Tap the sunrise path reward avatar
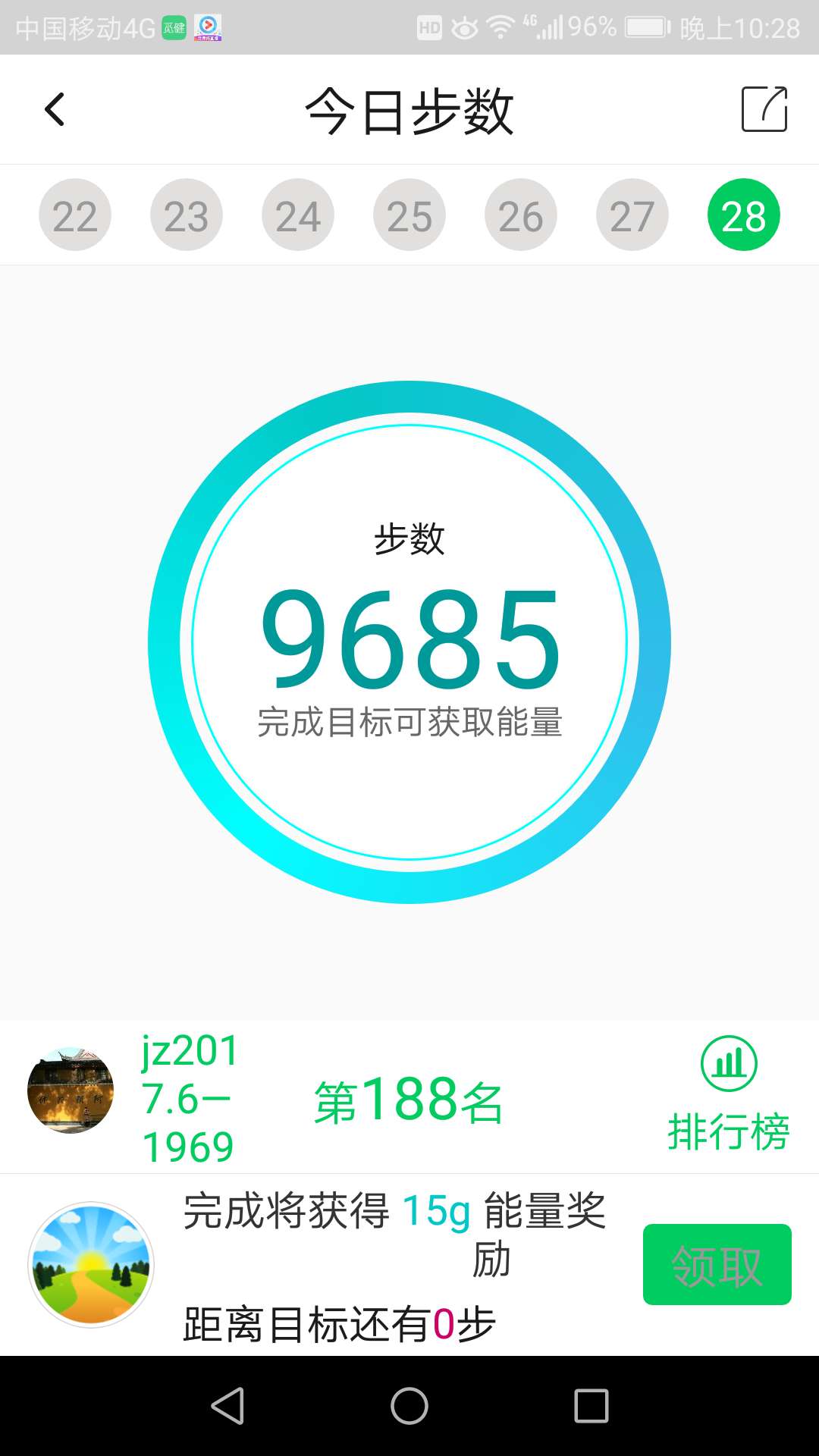This screenshot has width=819, height=1456. point(91,1265)
